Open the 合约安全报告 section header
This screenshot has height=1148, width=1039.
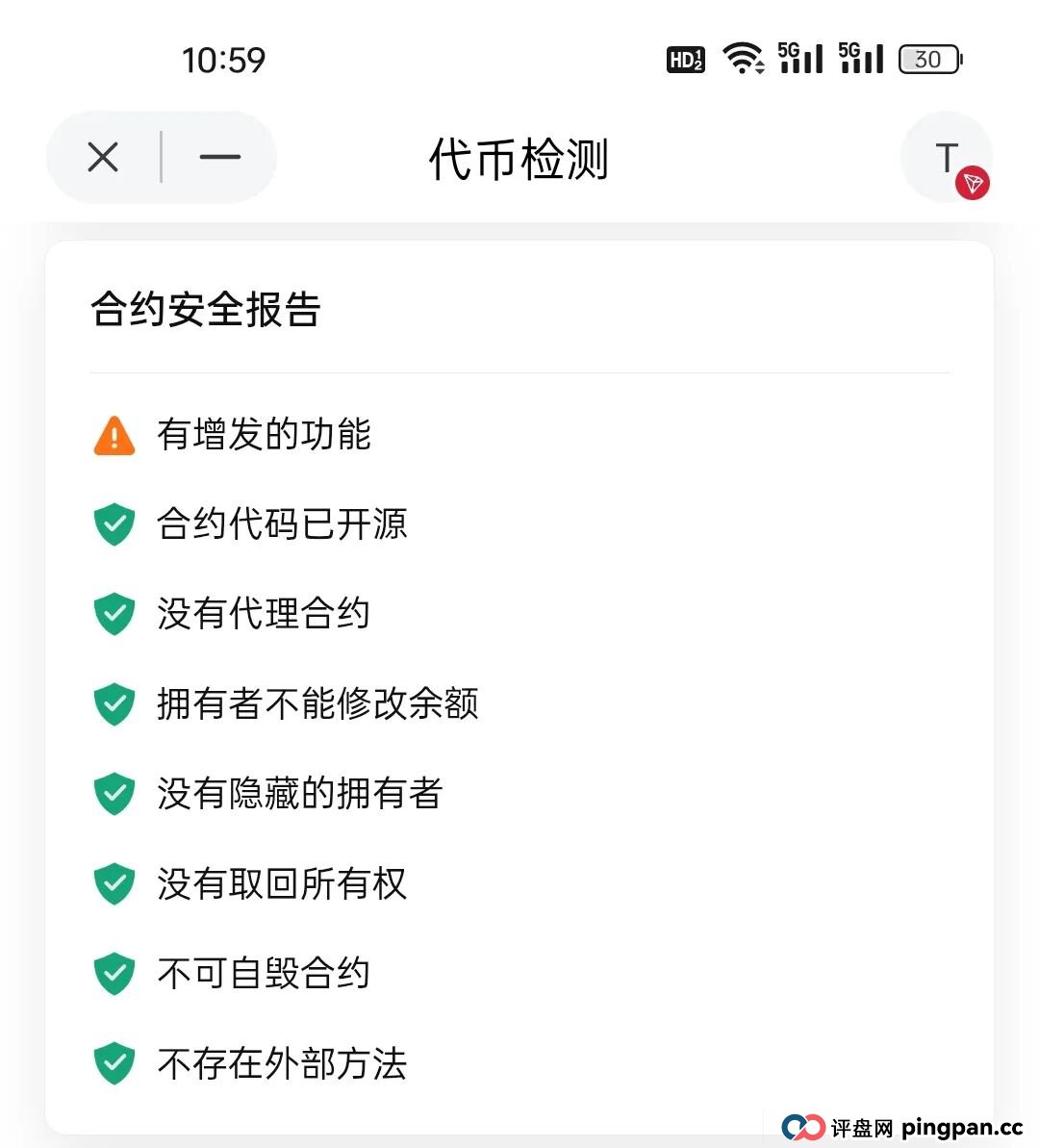(207, 310)
